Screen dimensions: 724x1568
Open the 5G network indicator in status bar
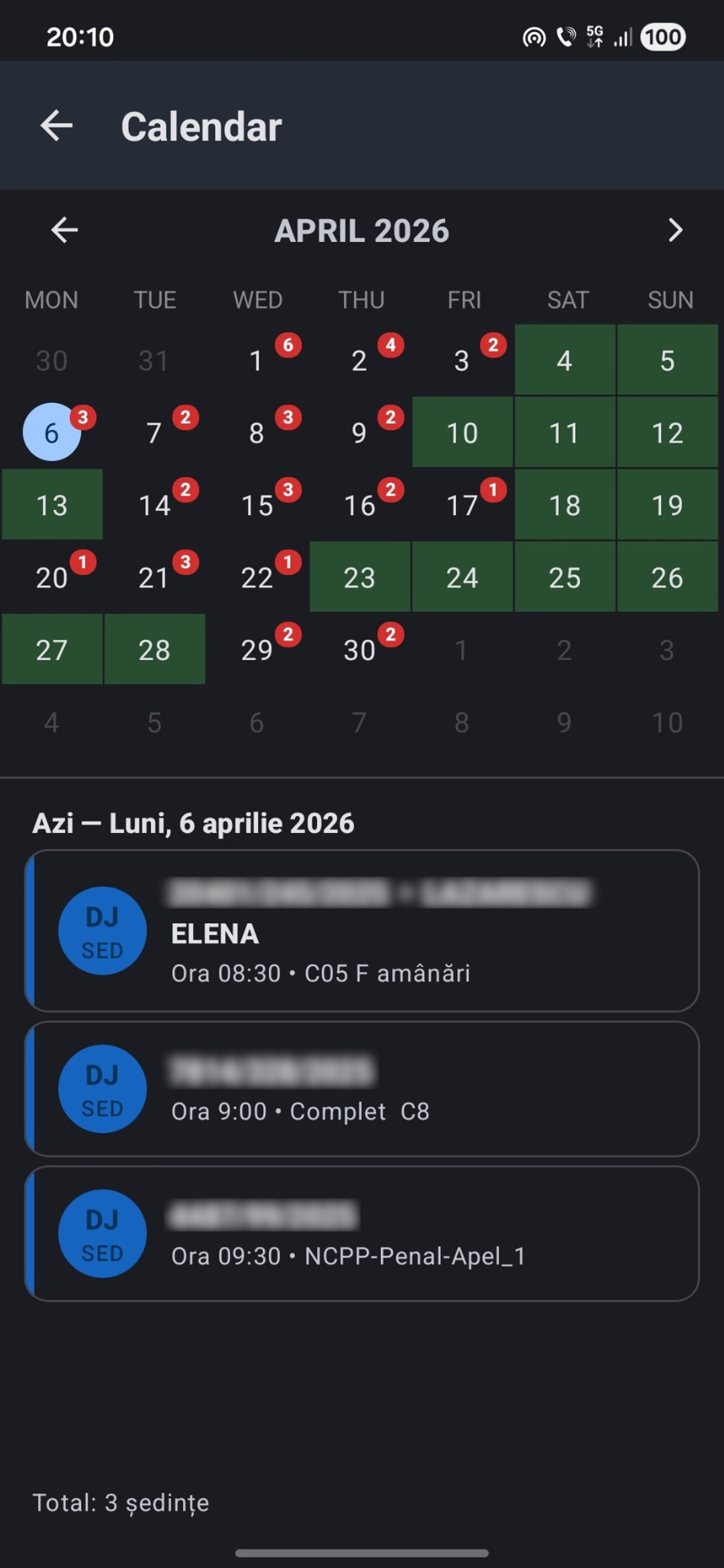point(595,37)
